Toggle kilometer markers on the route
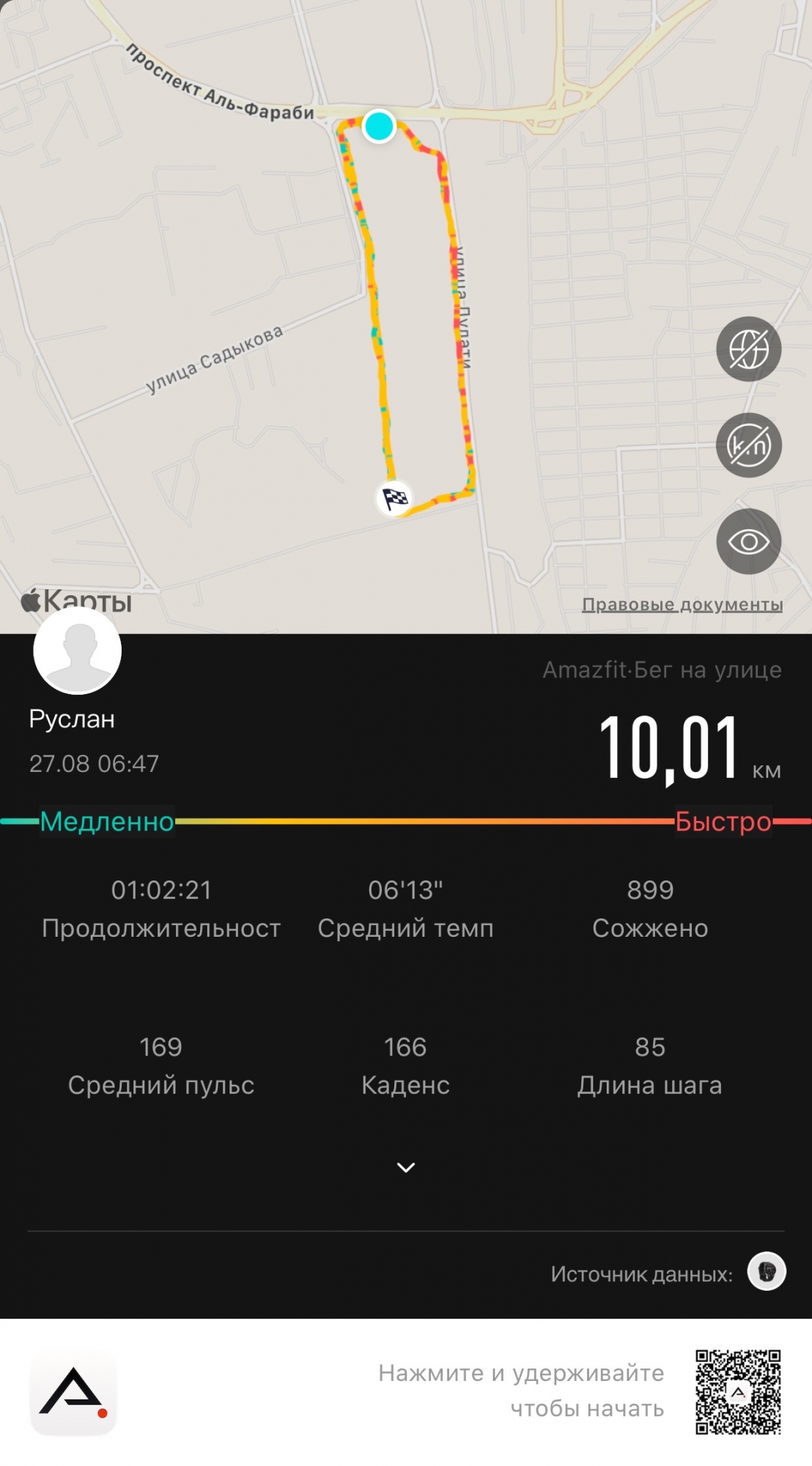This screenshot has width=812, height=1466. 748,445
